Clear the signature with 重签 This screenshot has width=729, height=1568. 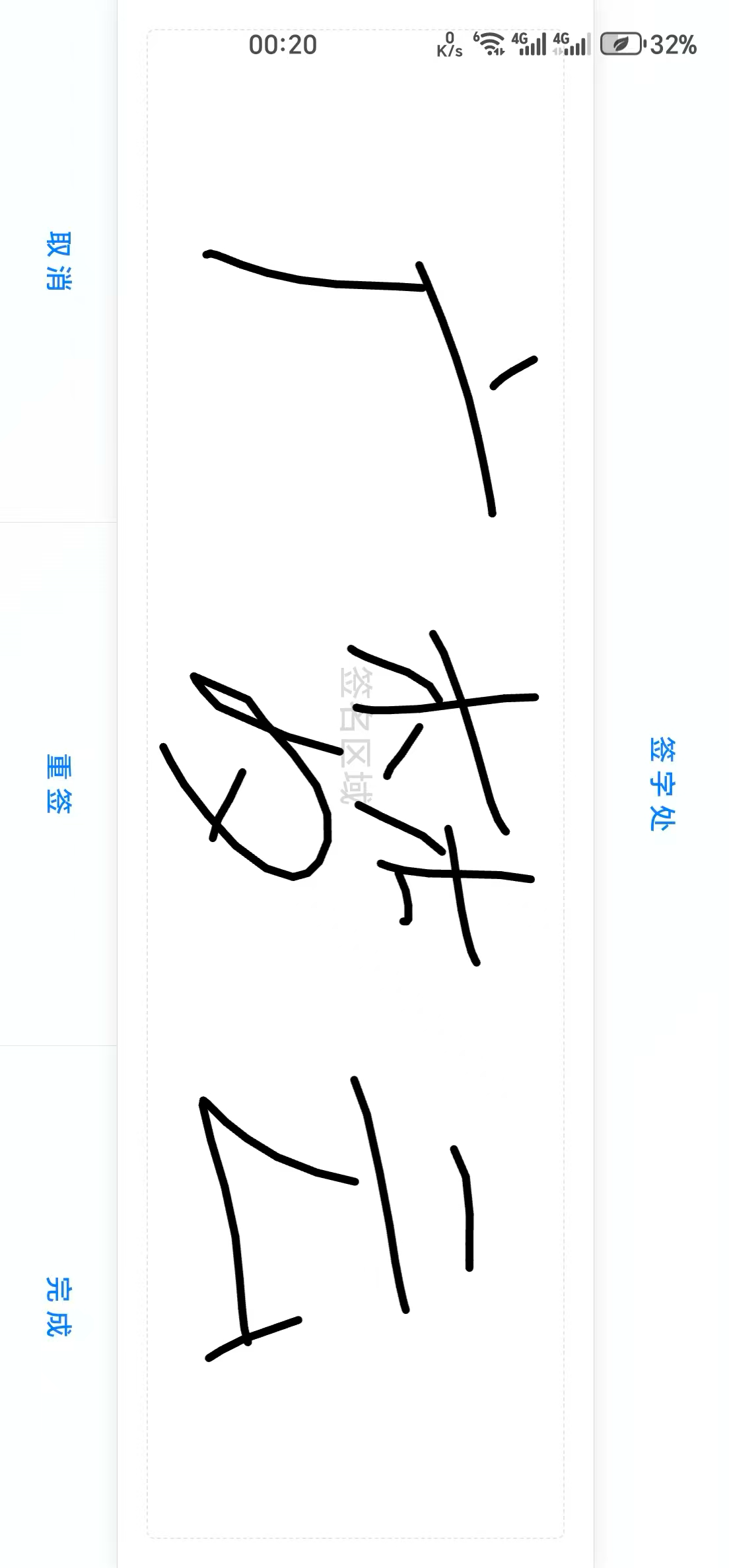click(59, 784)
